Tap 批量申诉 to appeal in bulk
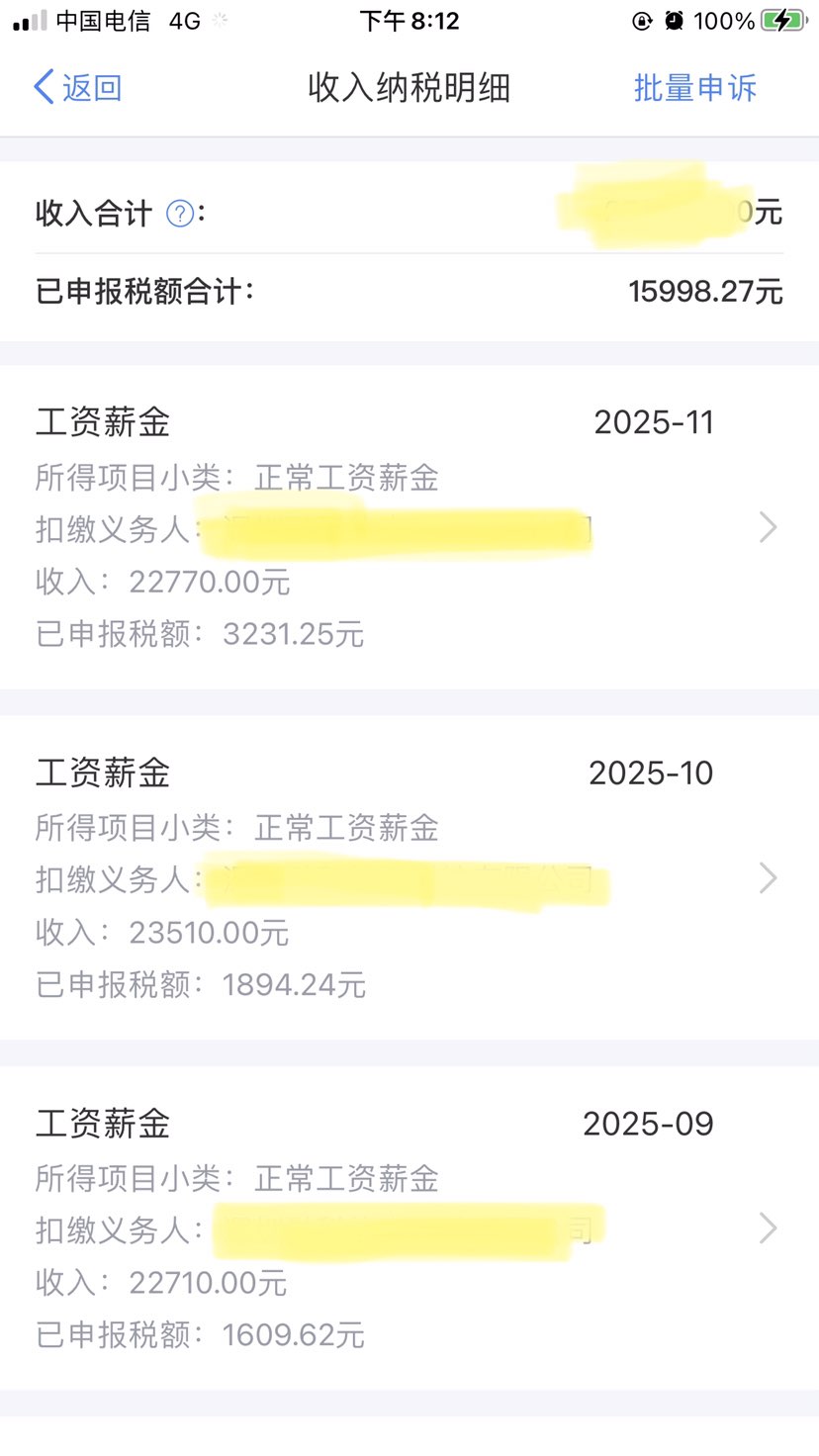 [694, 88]
